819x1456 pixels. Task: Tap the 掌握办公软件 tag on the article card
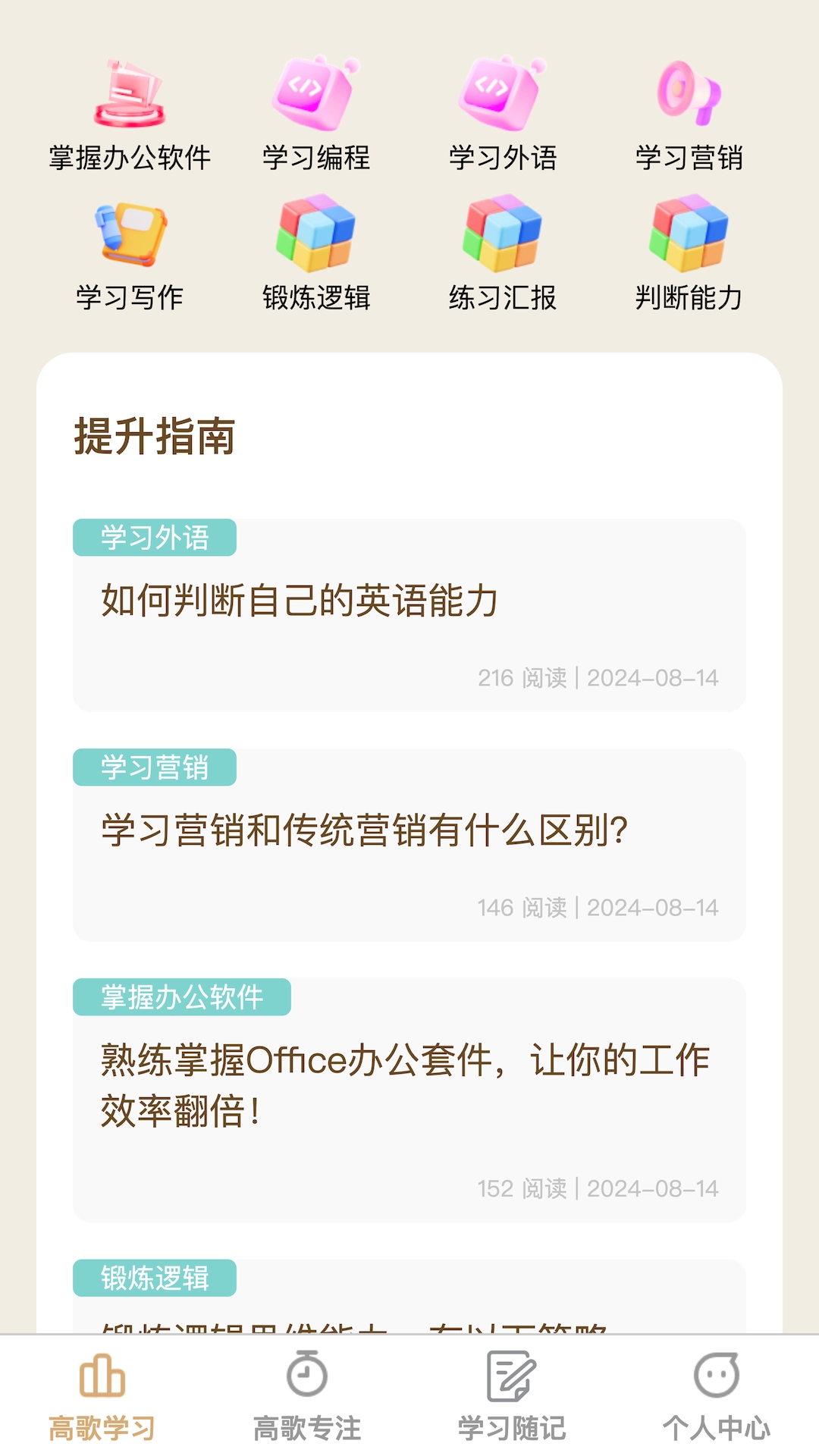coord(182,995)
